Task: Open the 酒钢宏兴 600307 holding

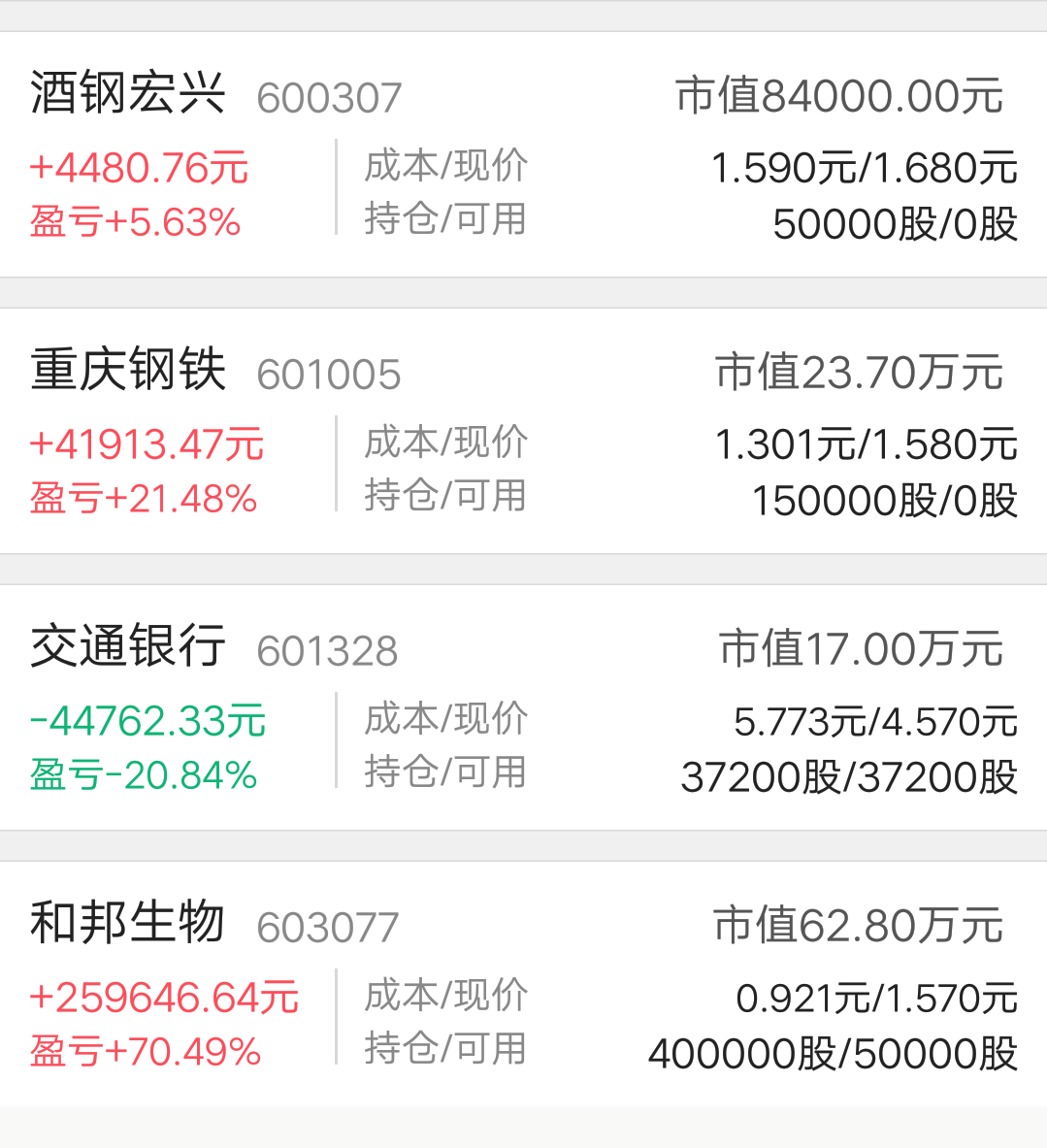Action: tap(523, 155)
